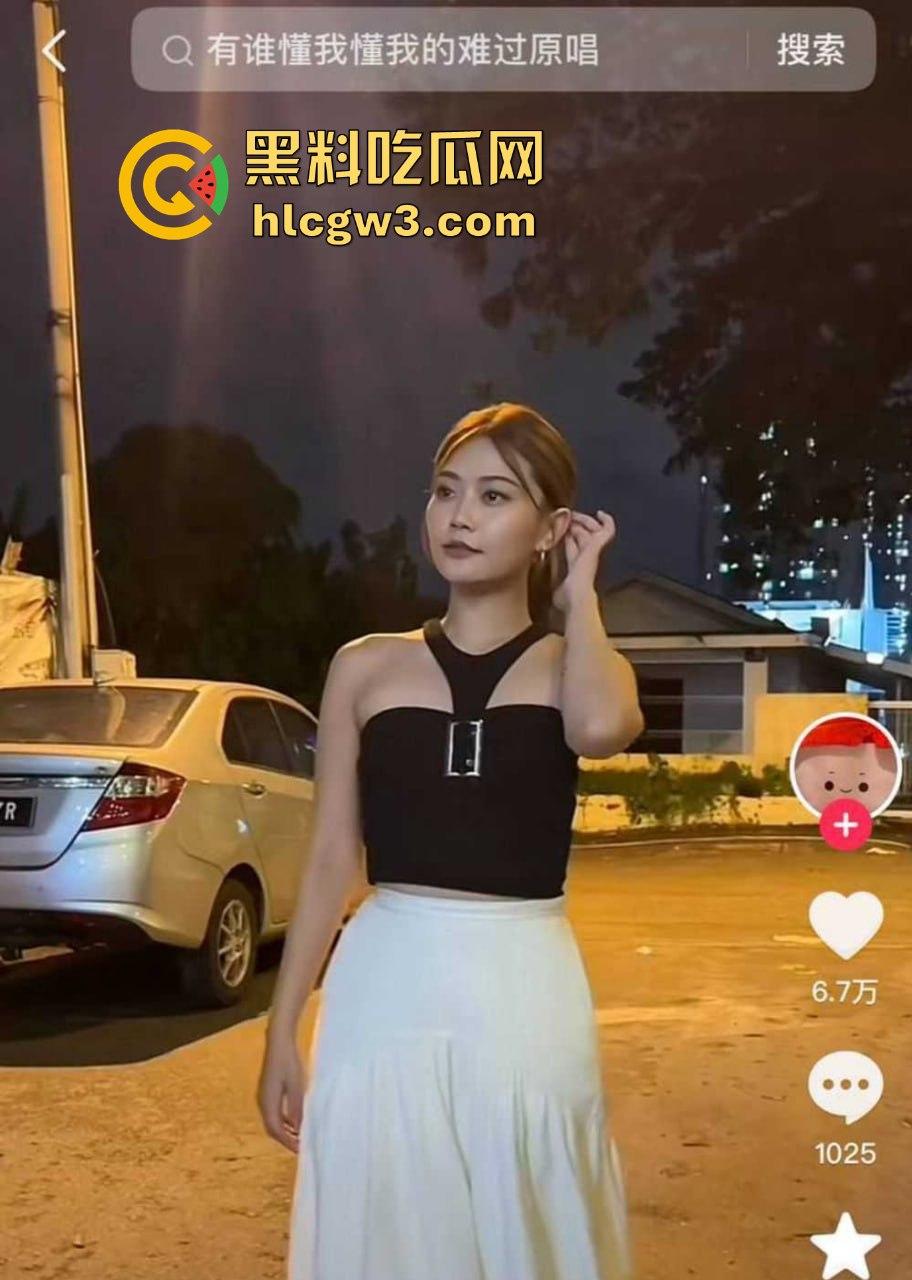
Task: Open the creator's profile avatar
Action: (x=845, y=763)
